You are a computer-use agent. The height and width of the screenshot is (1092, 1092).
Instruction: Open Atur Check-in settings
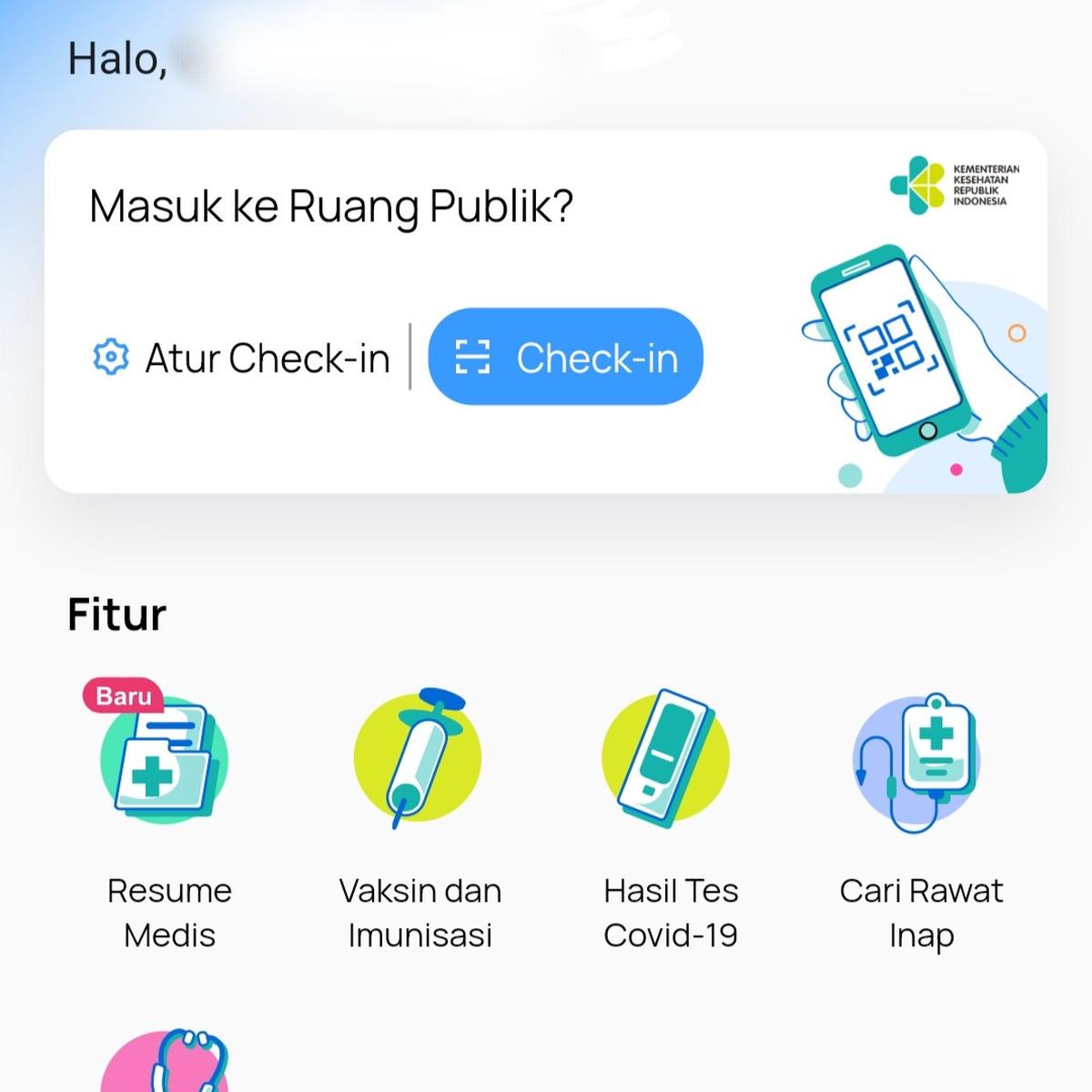coord(242,358)
